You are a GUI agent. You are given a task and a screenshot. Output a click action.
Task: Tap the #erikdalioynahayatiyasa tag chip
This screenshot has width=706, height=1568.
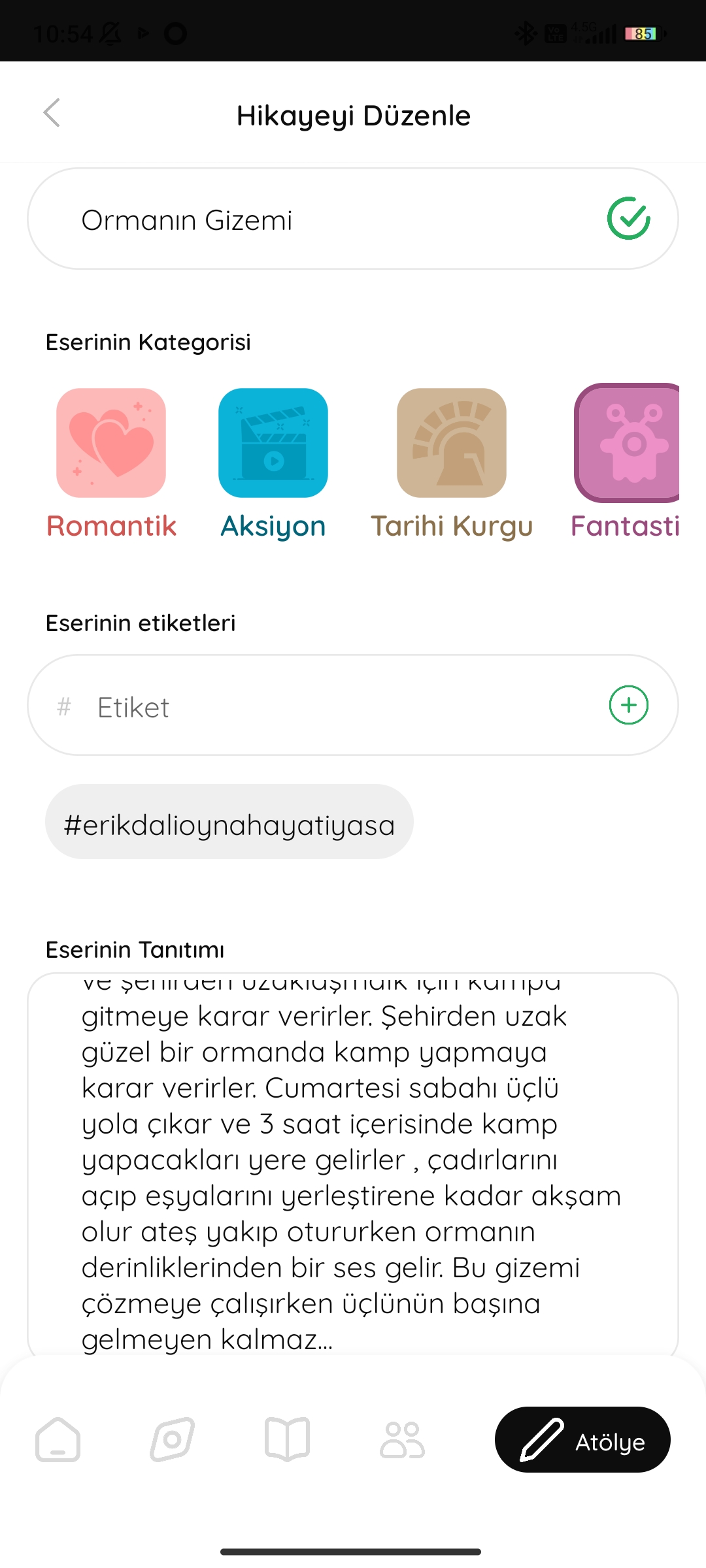coord(229,822)
